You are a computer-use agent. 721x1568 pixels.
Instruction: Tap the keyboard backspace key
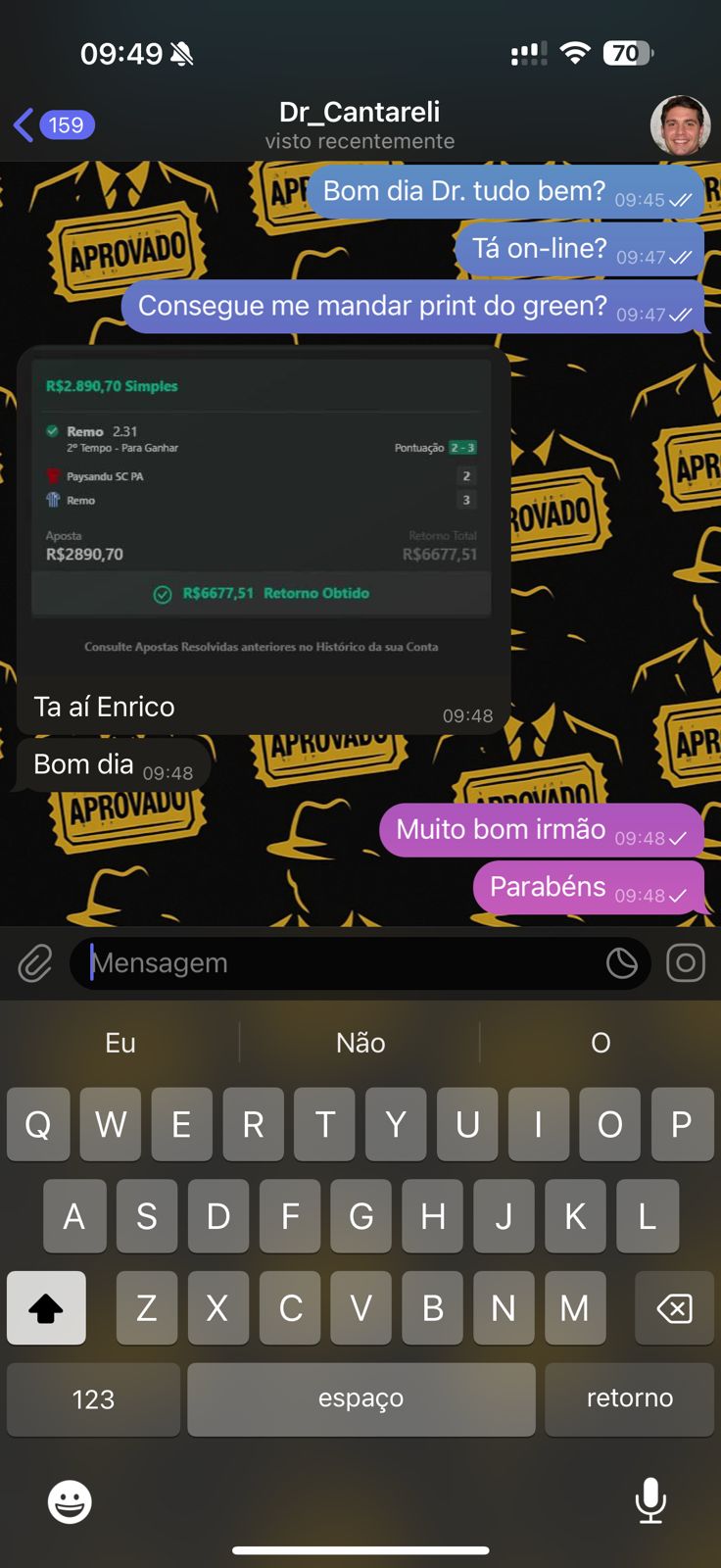pos(674,1308)
